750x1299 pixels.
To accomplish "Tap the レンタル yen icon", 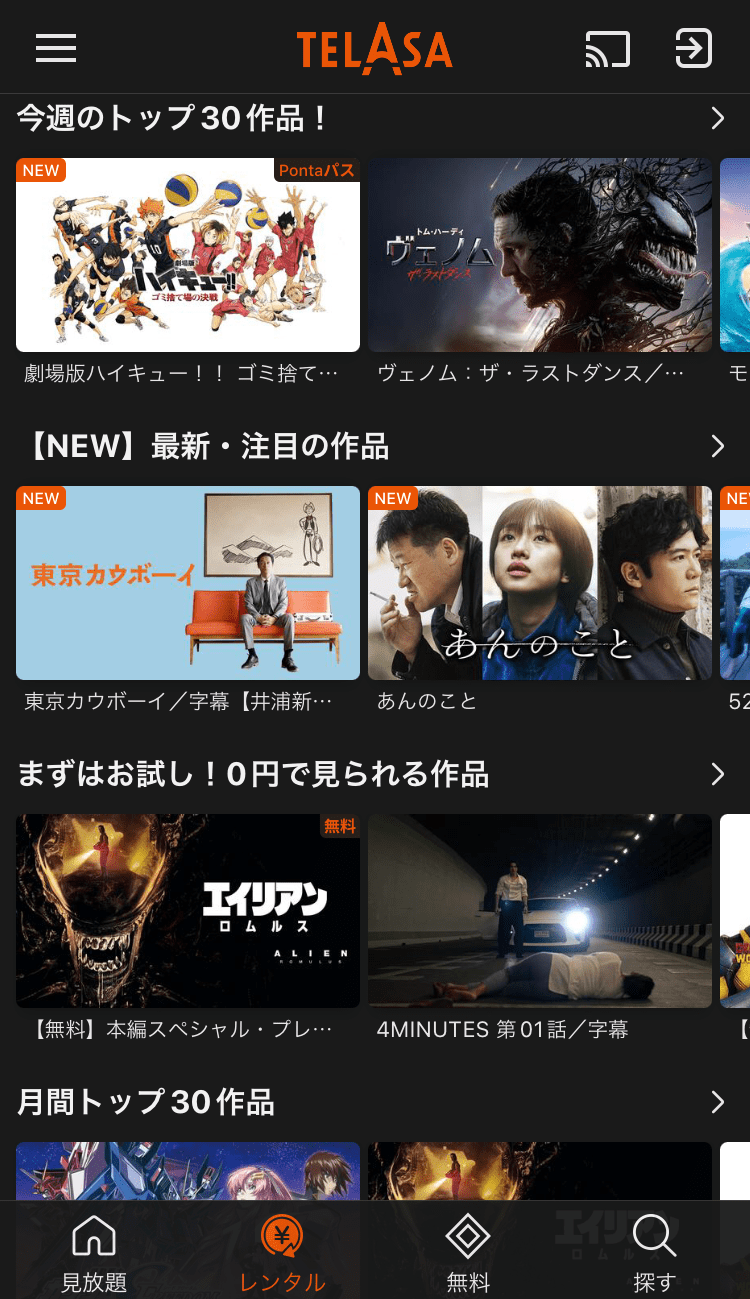I will (283, 1237).
